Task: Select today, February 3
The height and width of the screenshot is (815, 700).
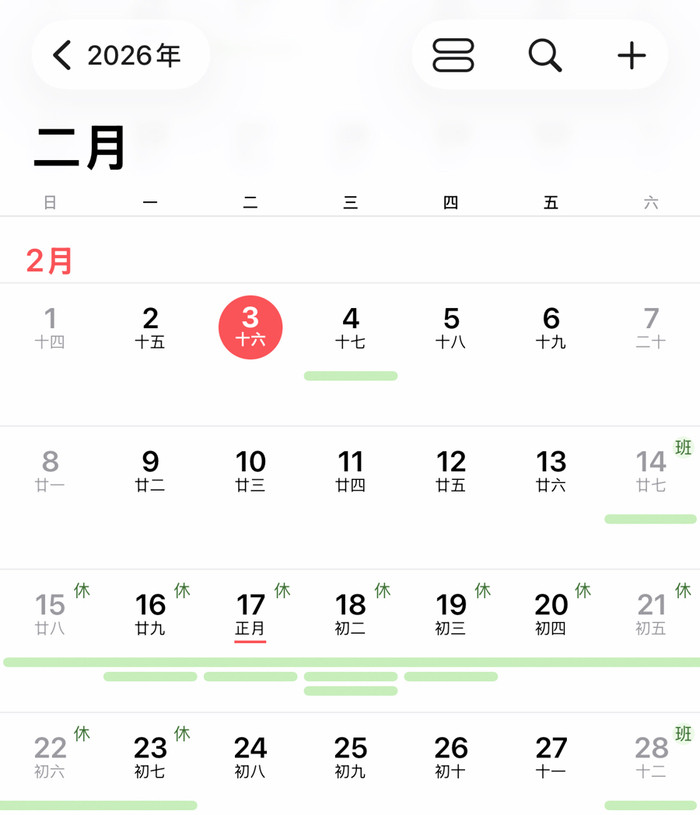Action: (x=250, y=327)
